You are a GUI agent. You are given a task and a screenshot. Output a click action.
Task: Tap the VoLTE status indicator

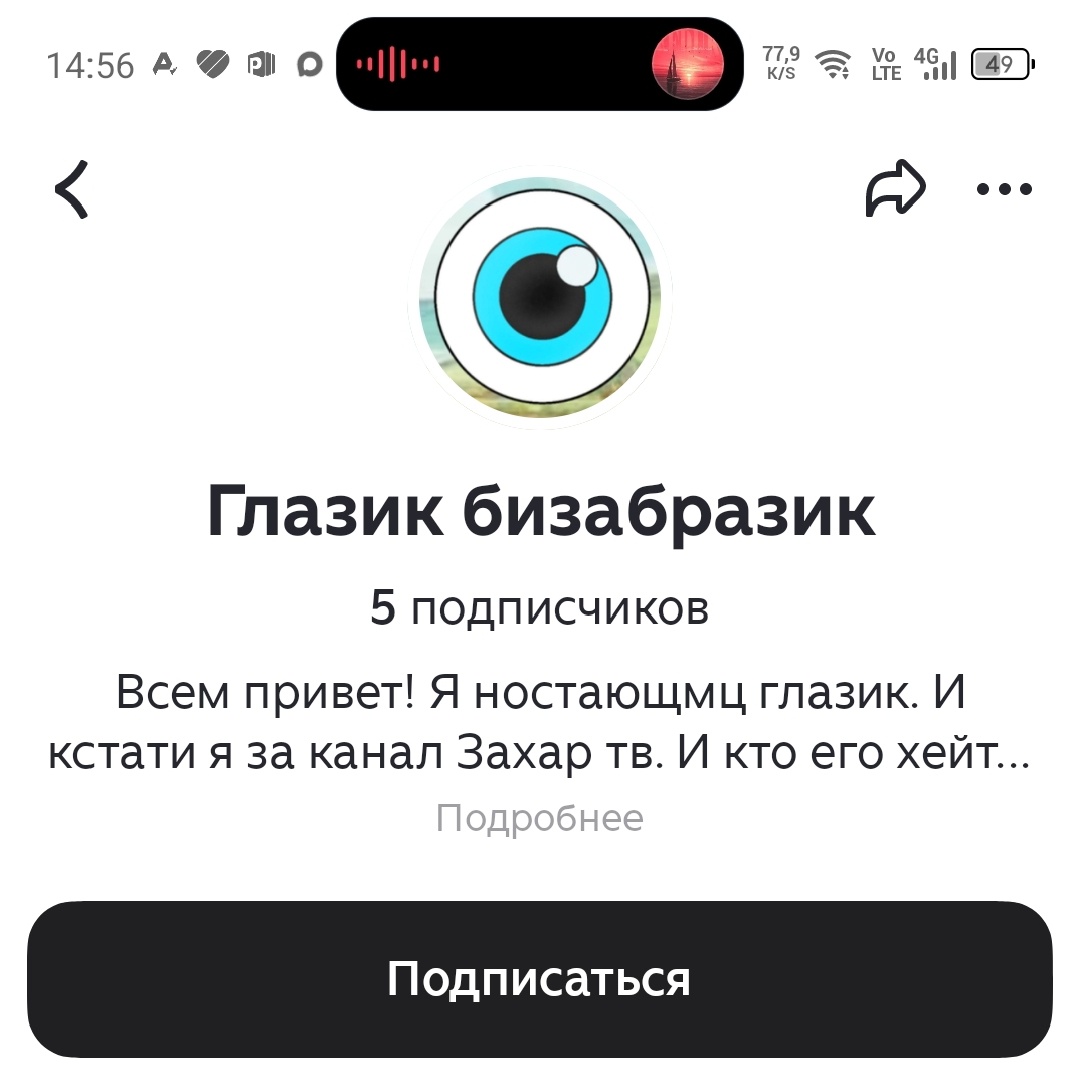[884, 63]
